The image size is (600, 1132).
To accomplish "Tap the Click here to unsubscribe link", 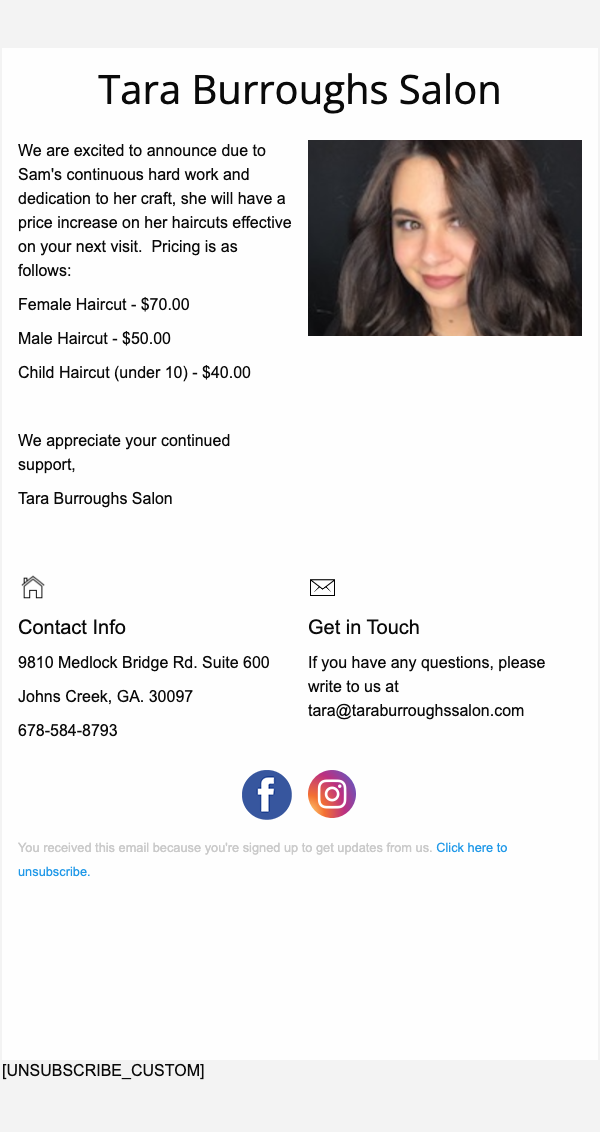I will point(471,848).
